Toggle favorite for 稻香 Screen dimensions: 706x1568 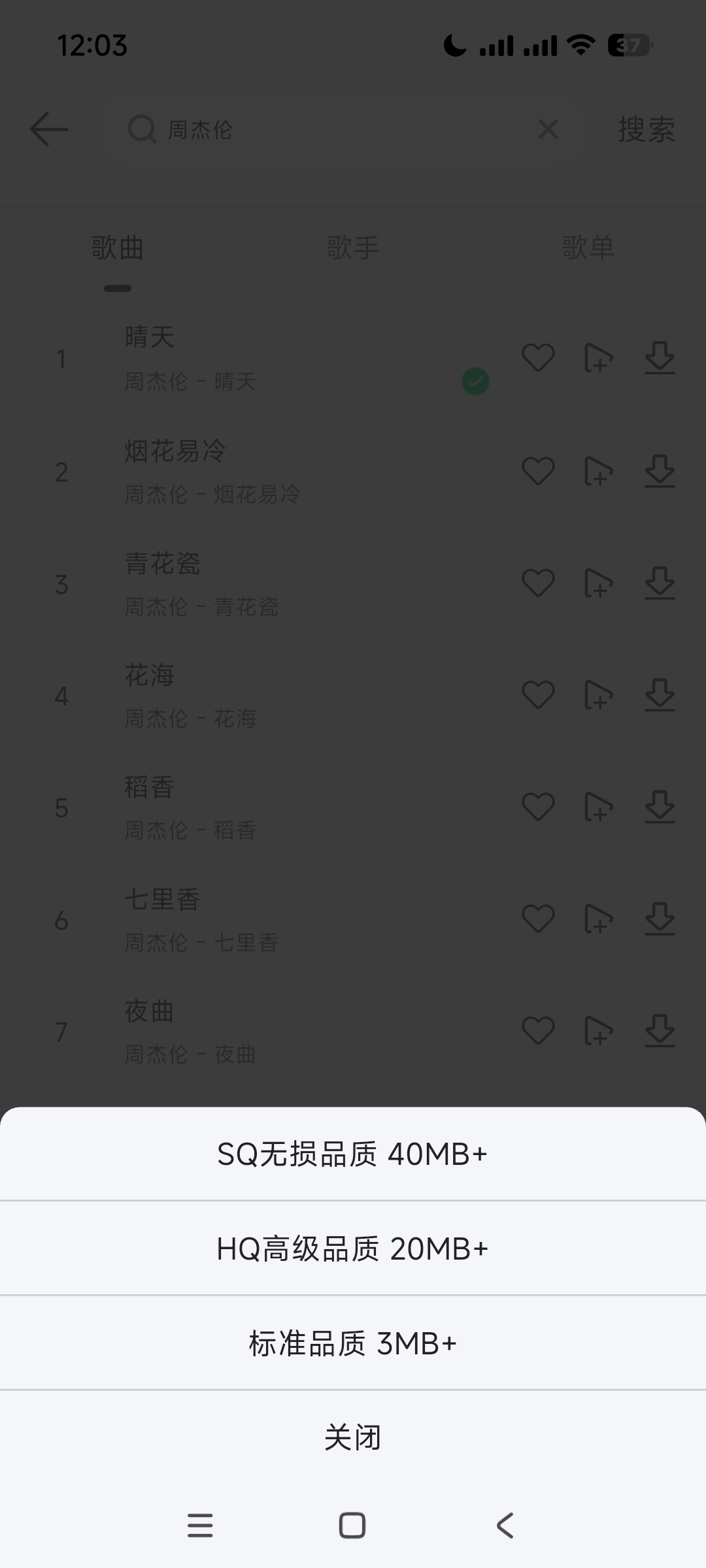tap(537, 807)
